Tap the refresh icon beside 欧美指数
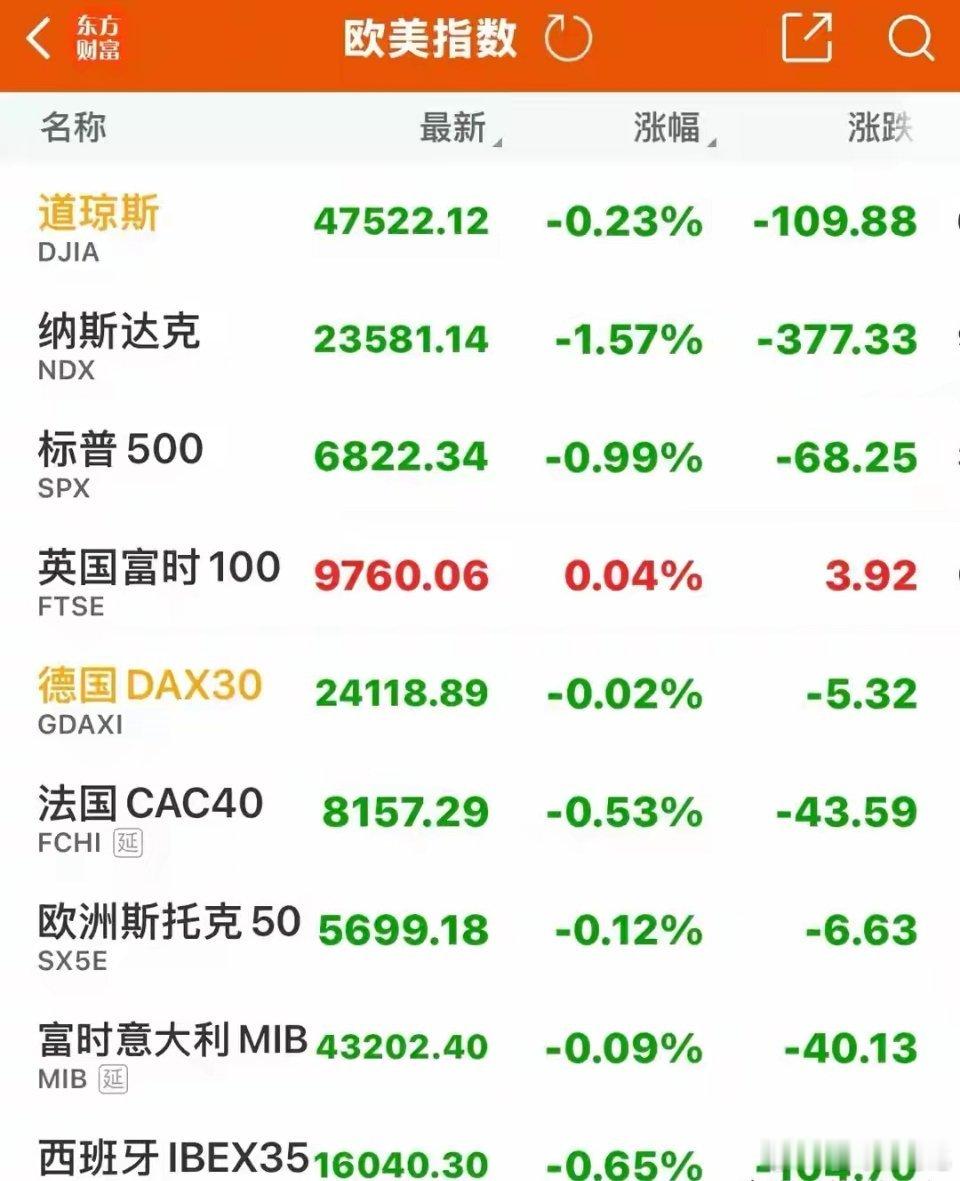960x1181 pixels. 568,38
